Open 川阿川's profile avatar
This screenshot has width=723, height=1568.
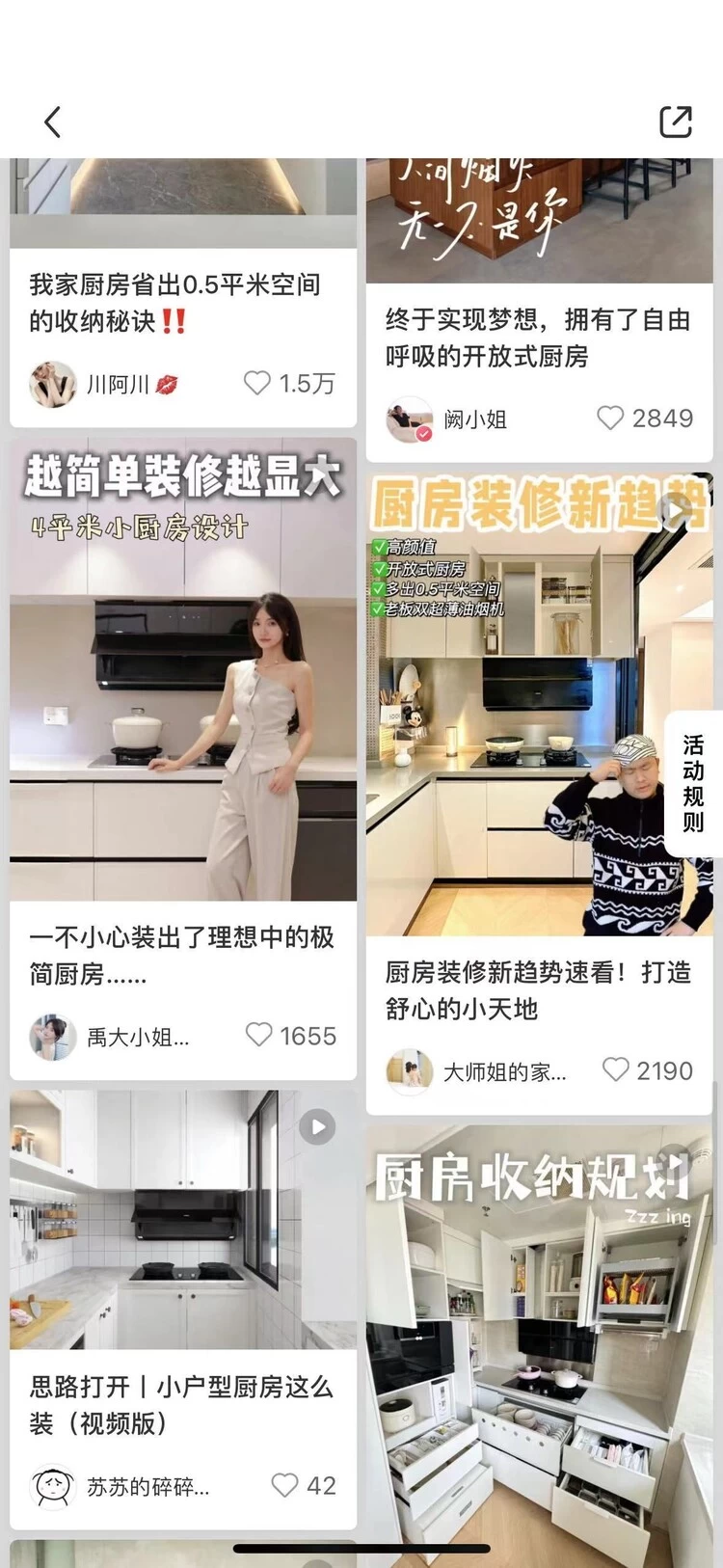[x=53, y=385]
